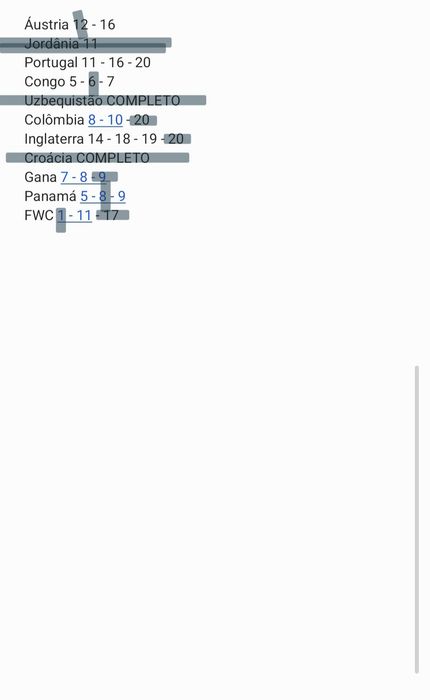Open the Gana underlined number link
430x700 pixels.
point(83,177)
